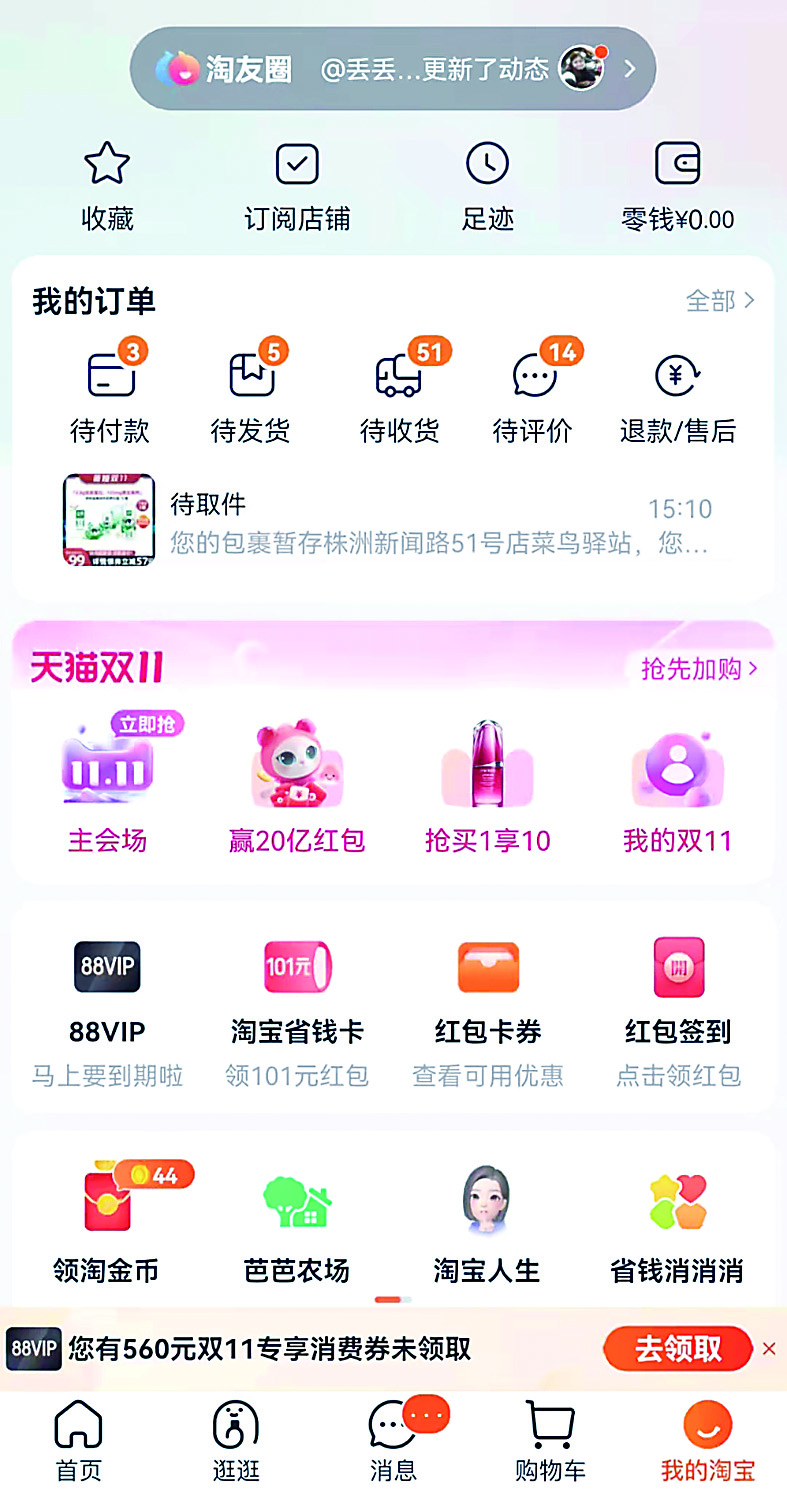This screenshot has height=1495, width=787.
Task: Open 零钱 wallet balance
Action: tap(677, 186)
